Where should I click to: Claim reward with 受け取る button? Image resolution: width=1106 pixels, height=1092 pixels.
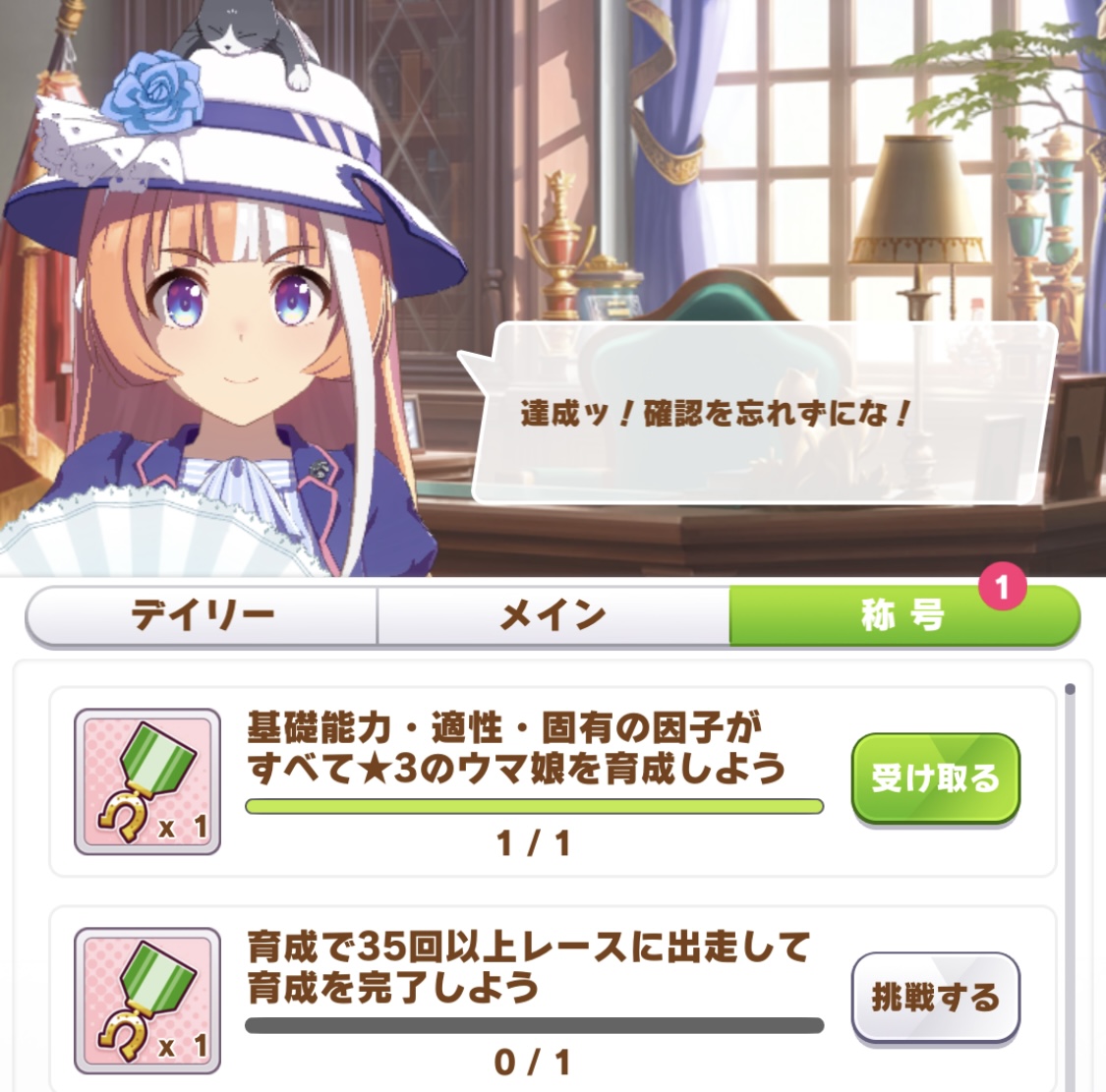934,778
